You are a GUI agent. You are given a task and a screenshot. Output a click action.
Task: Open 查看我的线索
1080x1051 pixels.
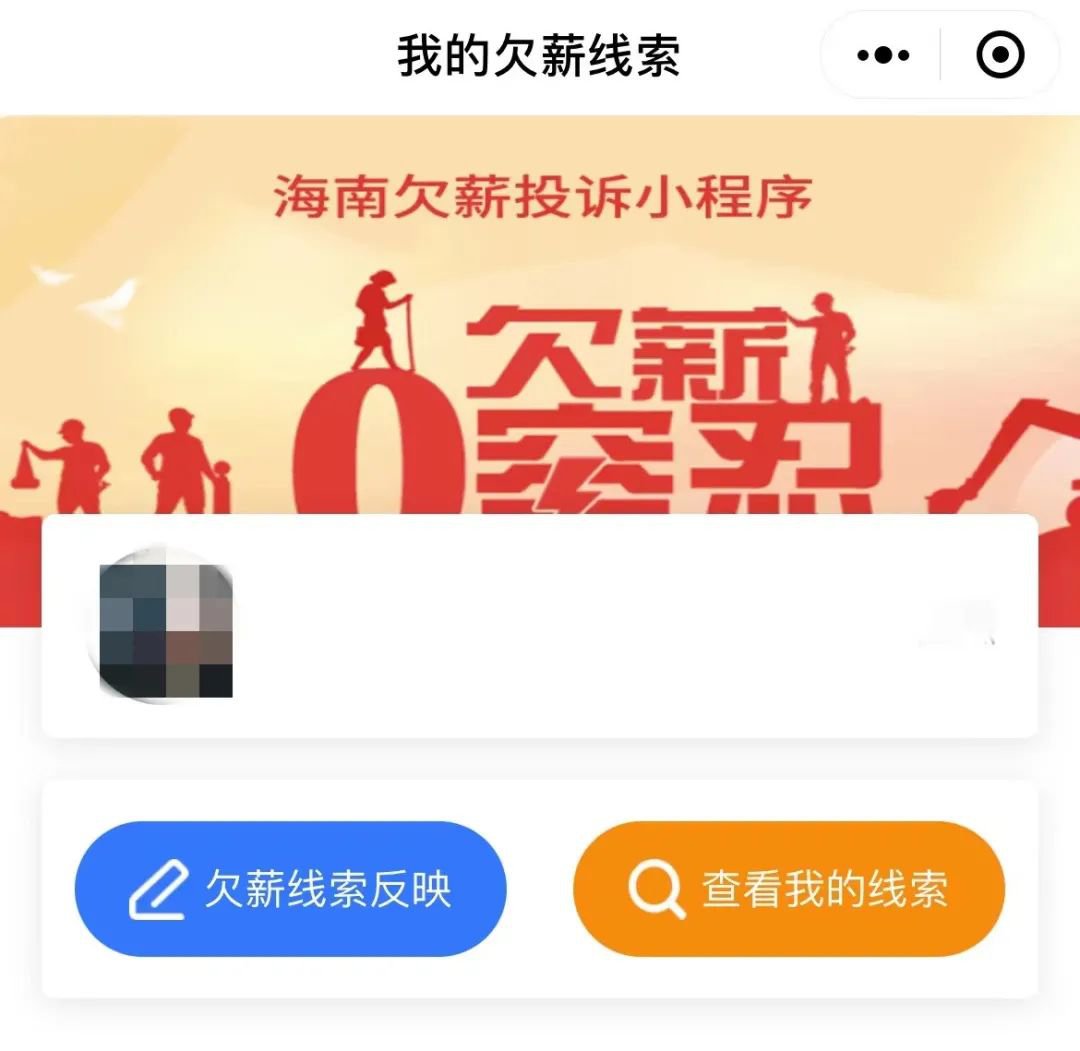coord(788,889)
